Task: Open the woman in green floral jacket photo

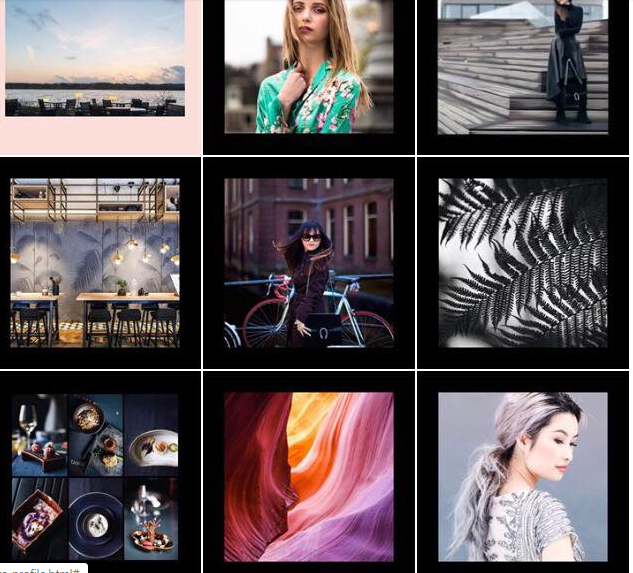Action: [308, 66]
